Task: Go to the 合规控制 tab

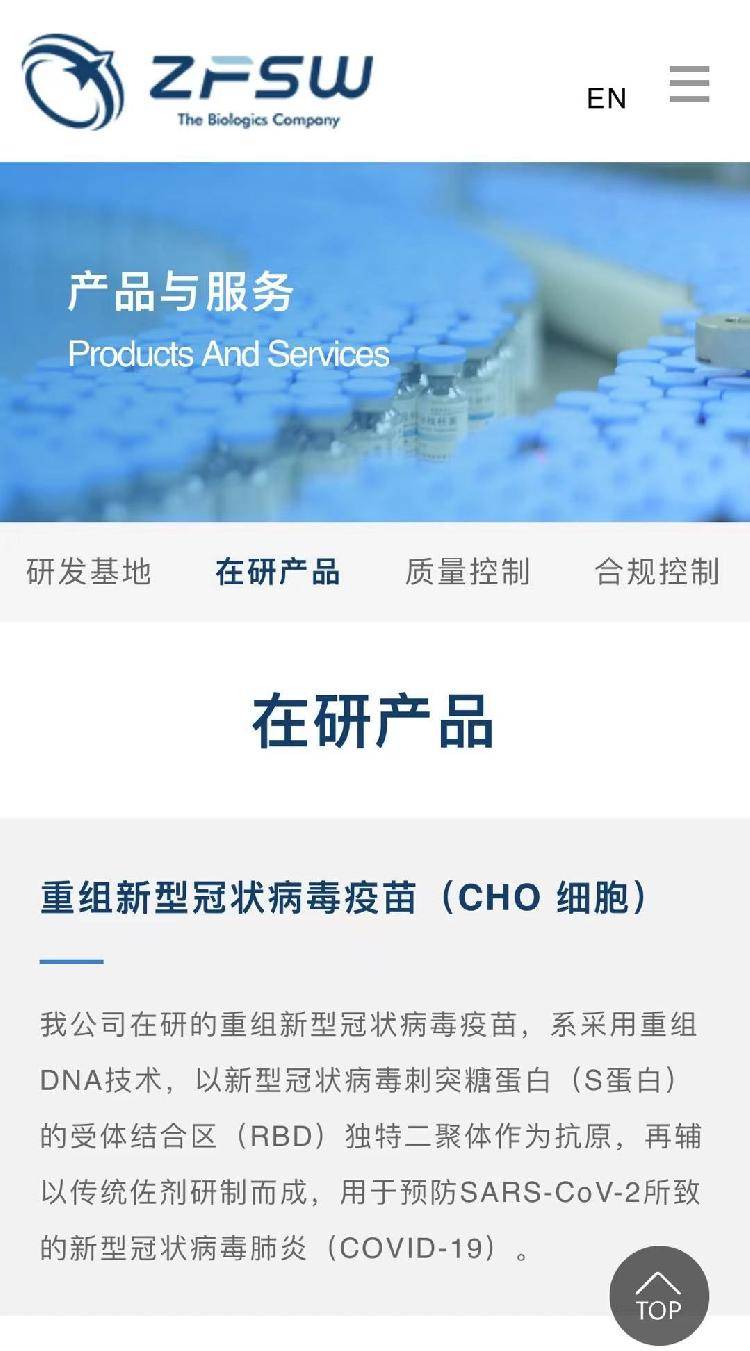Action: pyautogui.click(x=657, y=572)
